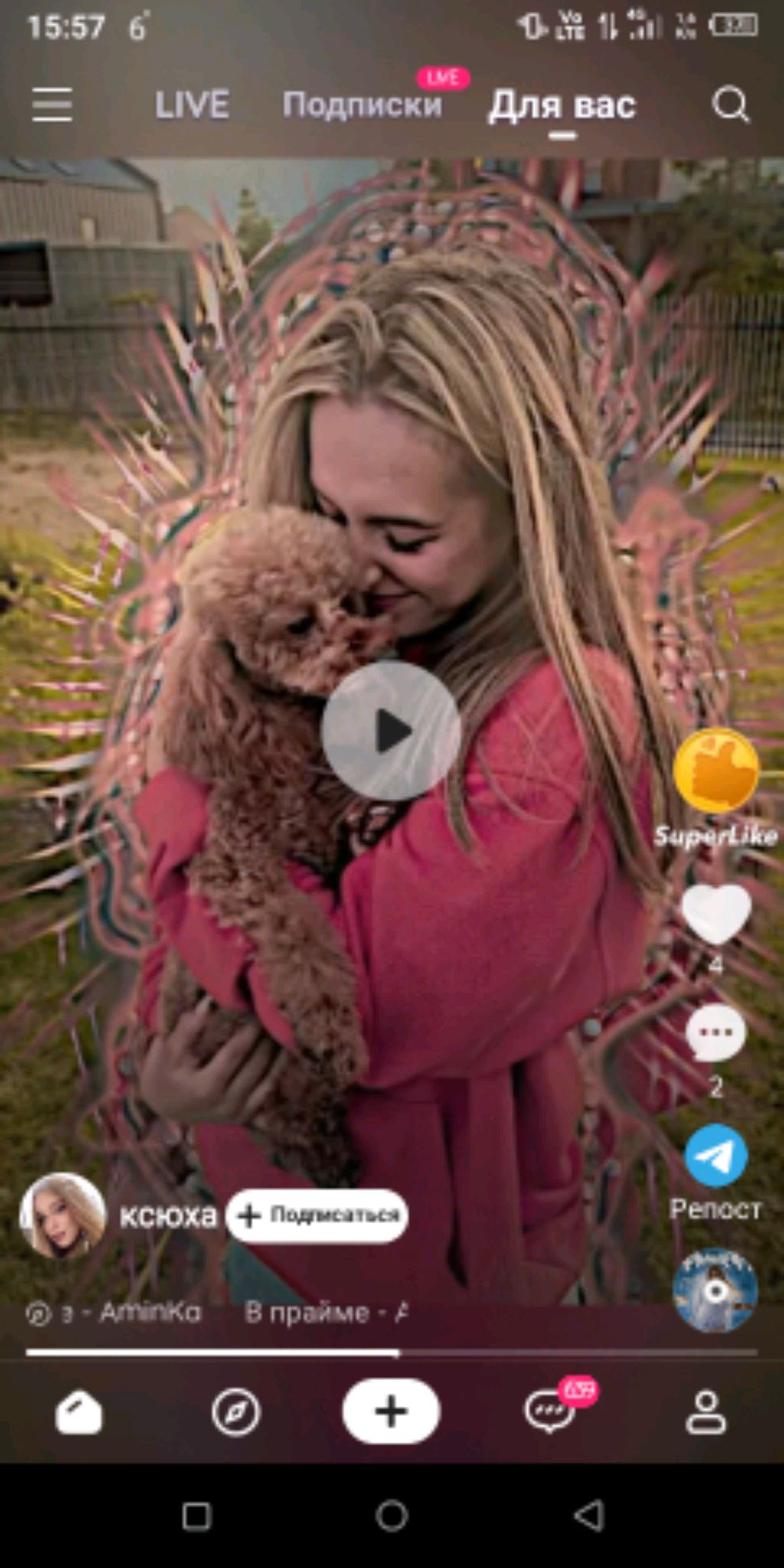This screenshot has width=784, height=1568.
Task: Open search with the magnifier icon
Action: coord(730,104)
